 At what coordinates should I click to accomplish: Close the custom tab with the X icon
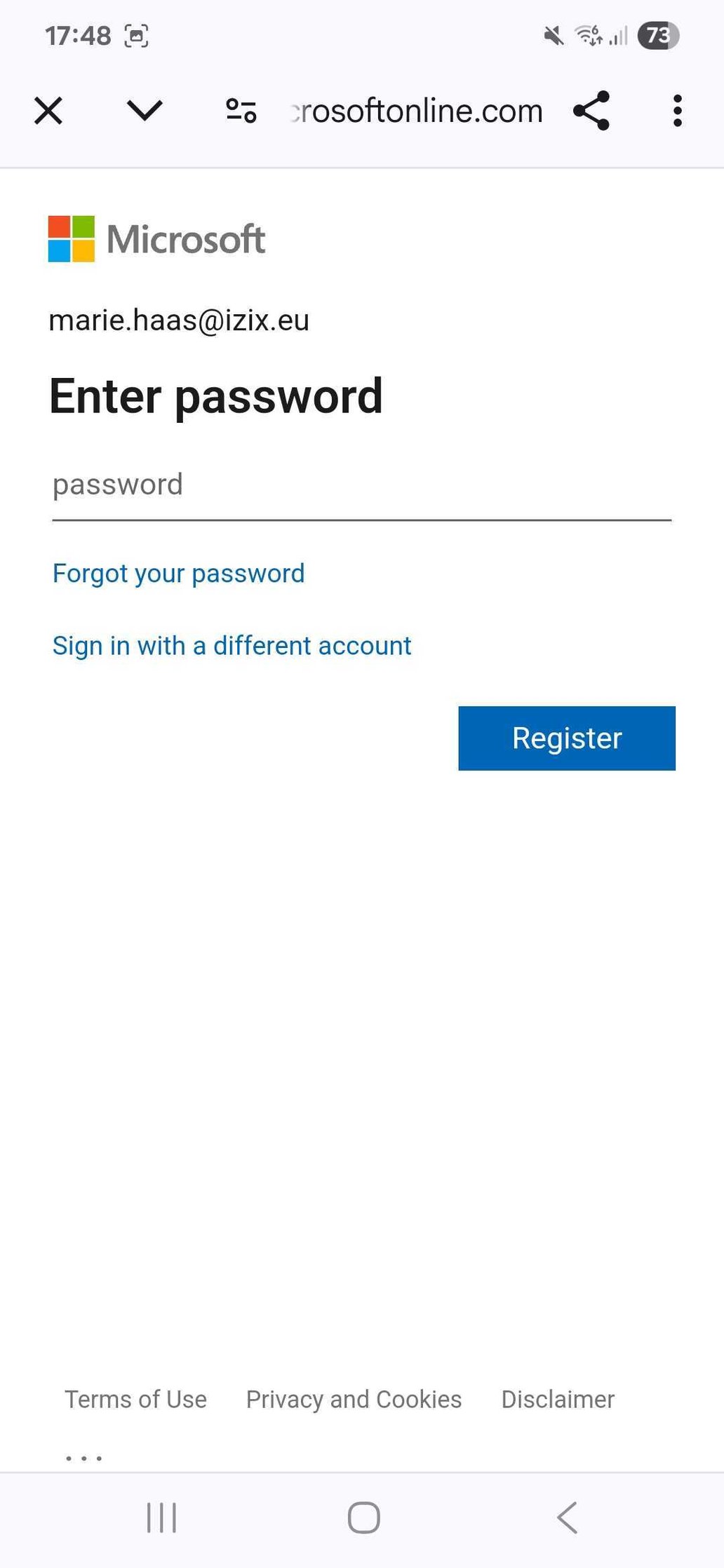coord(48,111)
